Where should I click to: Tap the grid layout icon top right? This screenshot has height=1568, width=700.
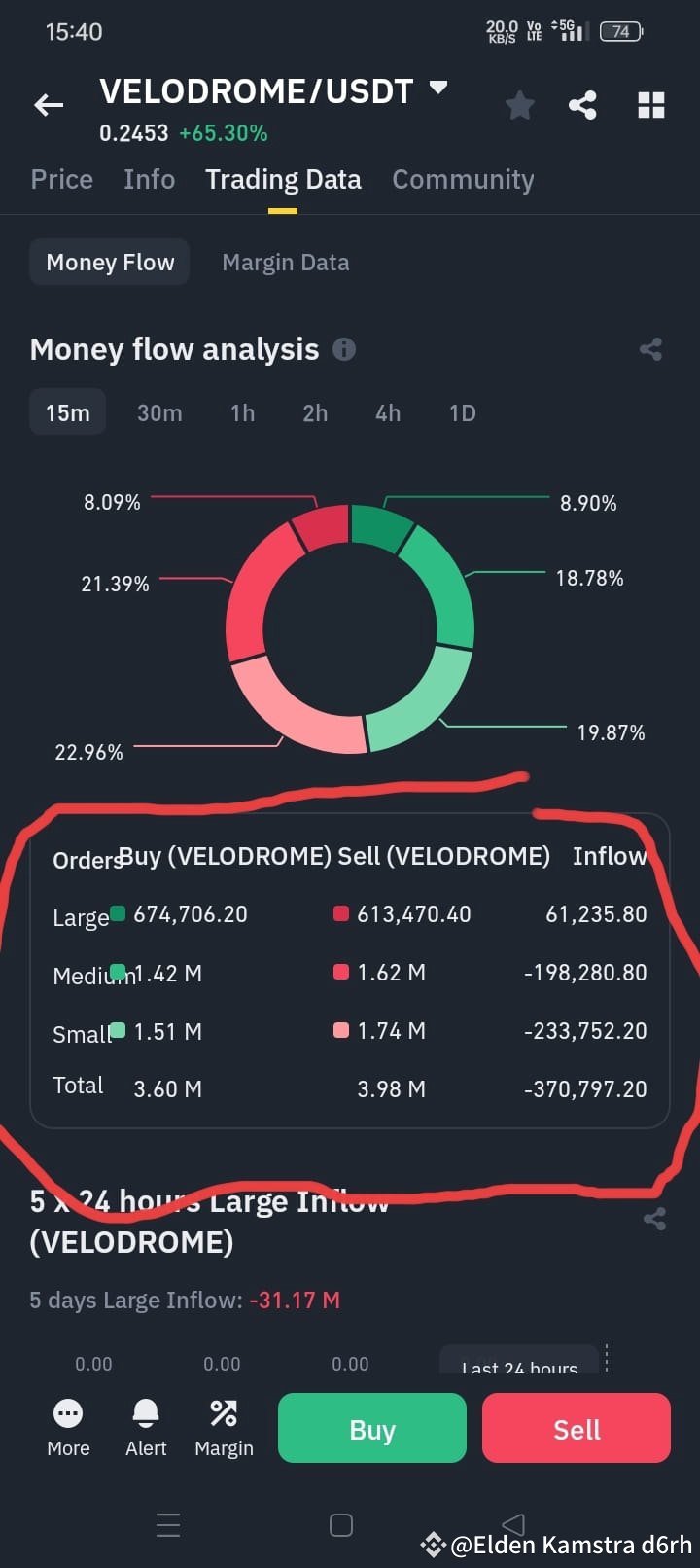pos(649,105)
